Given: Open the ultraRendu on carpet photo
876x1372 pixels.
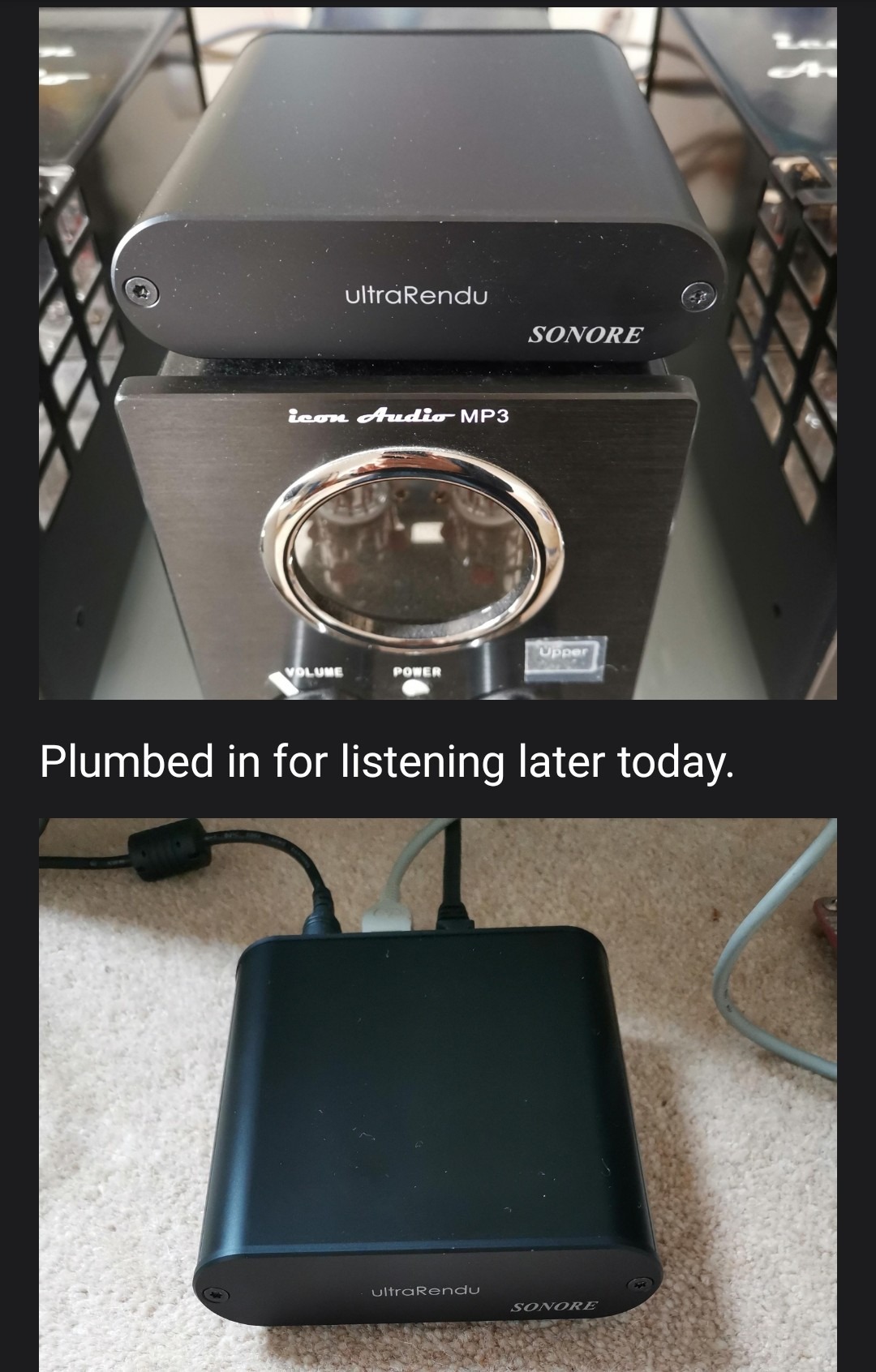Looking at the screenshot, I should (438, 1095).
